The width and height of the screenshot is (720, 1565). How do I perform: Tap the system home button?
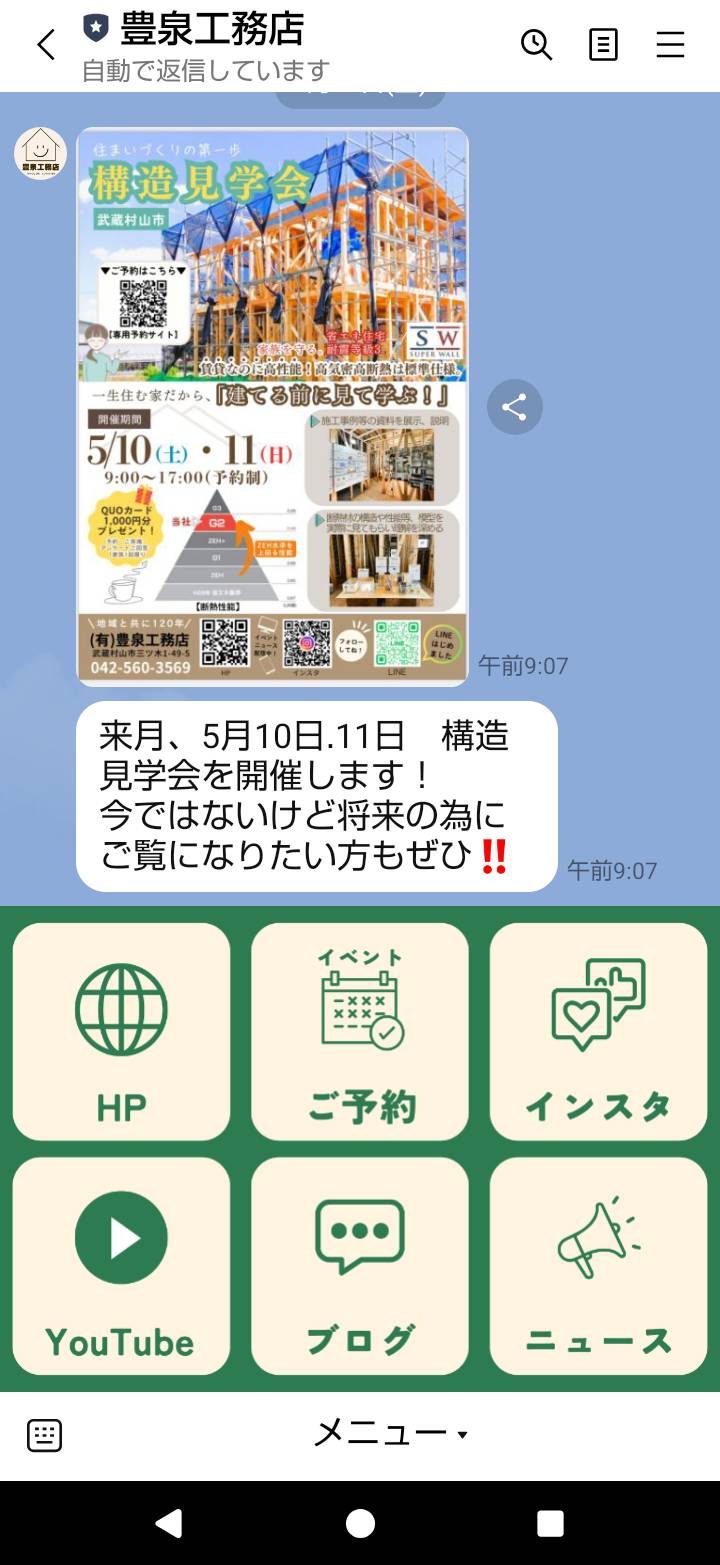pos(360,1523)
